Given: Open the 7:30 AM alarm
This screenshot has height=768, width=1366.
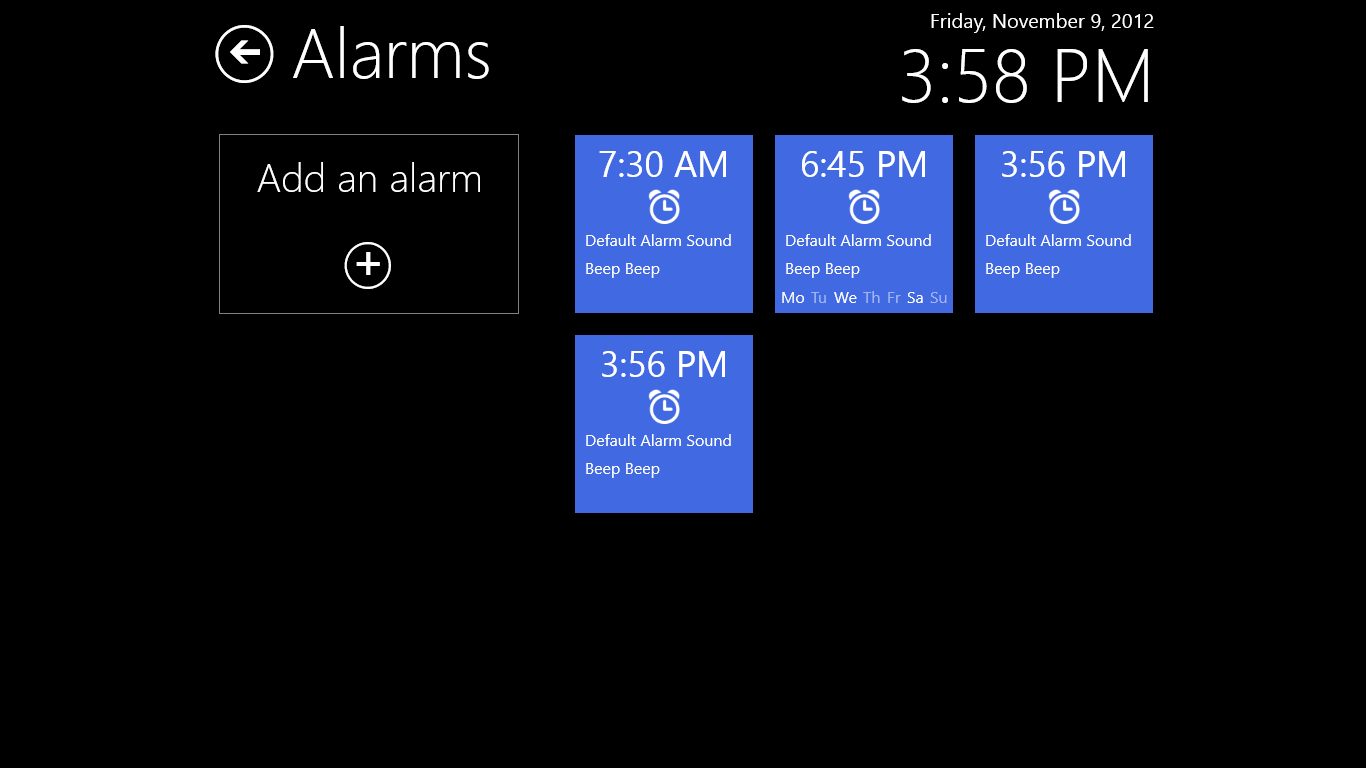Looking at the screenshot, I should click(663, 223).
